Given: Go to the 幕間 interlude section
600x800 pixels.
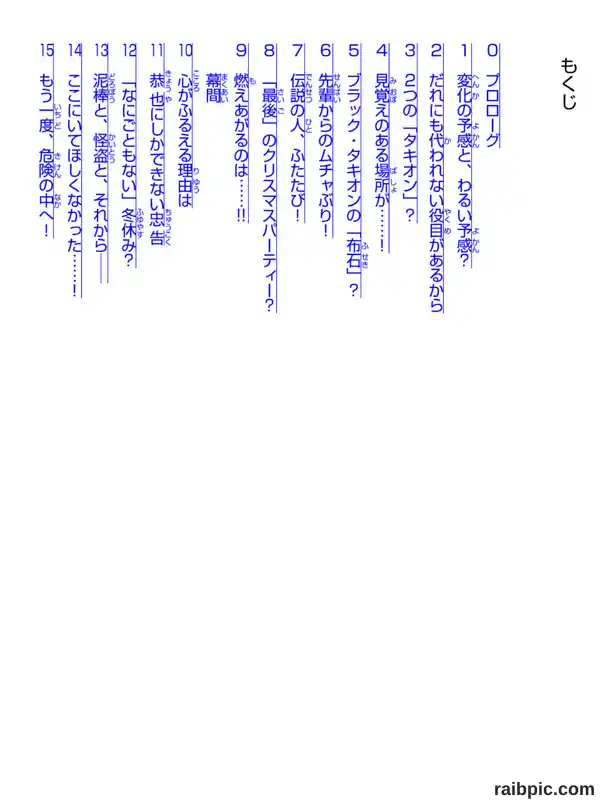Looking at the screenshot, I should pos(213,88).
